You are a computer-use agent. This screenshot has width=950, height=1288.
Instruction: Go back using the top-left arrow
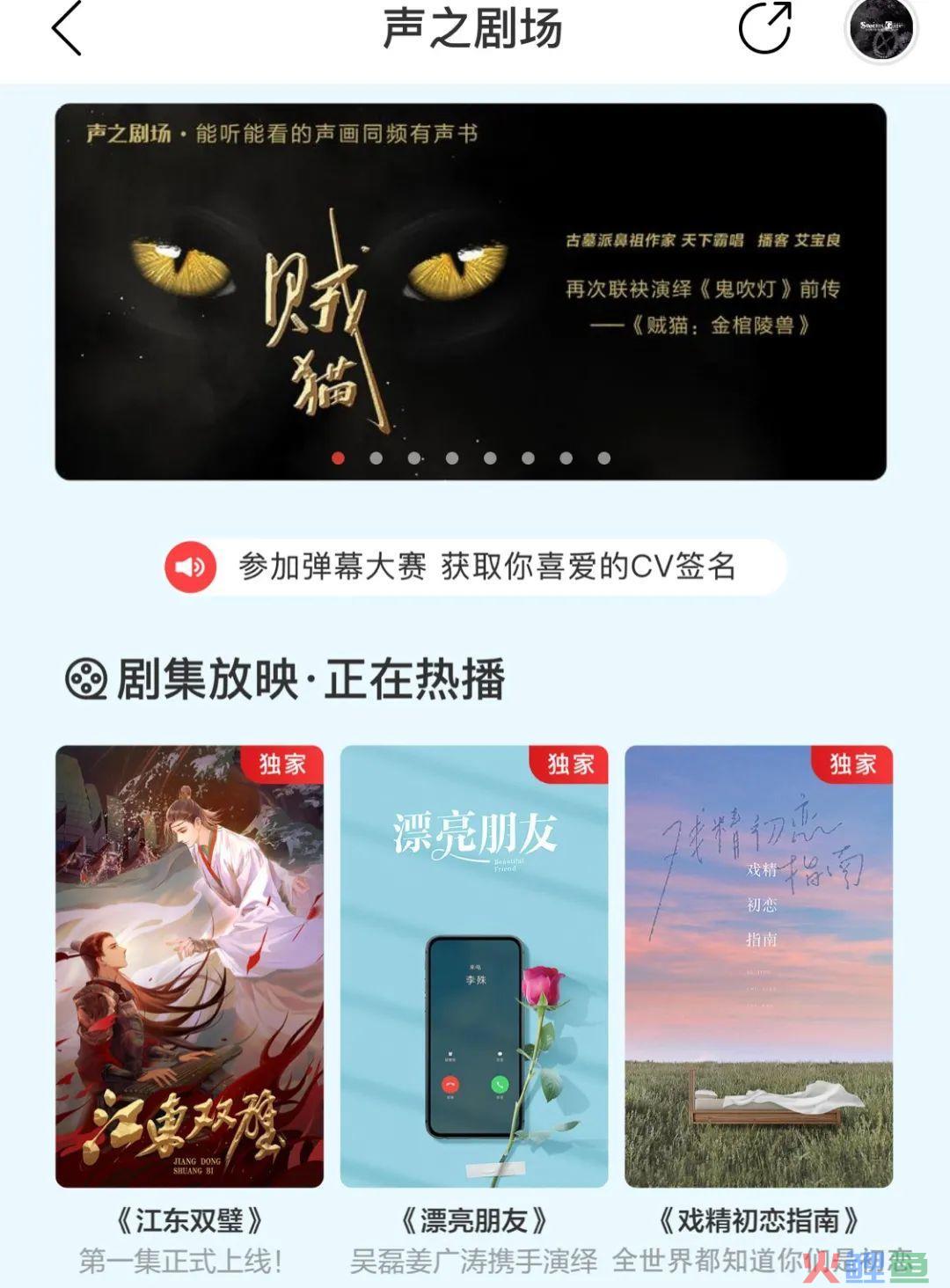click(x=68, y=28)
